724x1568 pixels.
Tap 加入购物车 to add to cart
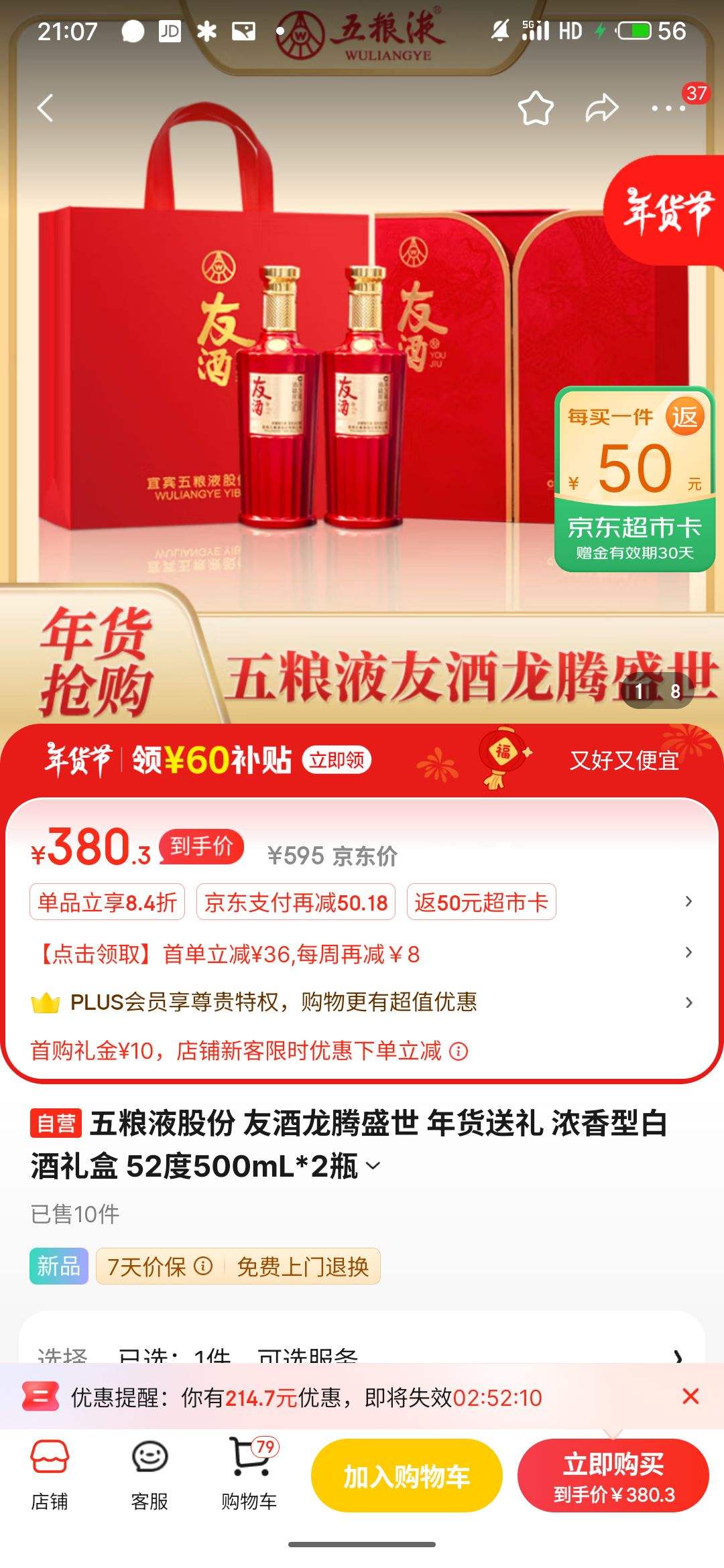tap(406, 1475)
